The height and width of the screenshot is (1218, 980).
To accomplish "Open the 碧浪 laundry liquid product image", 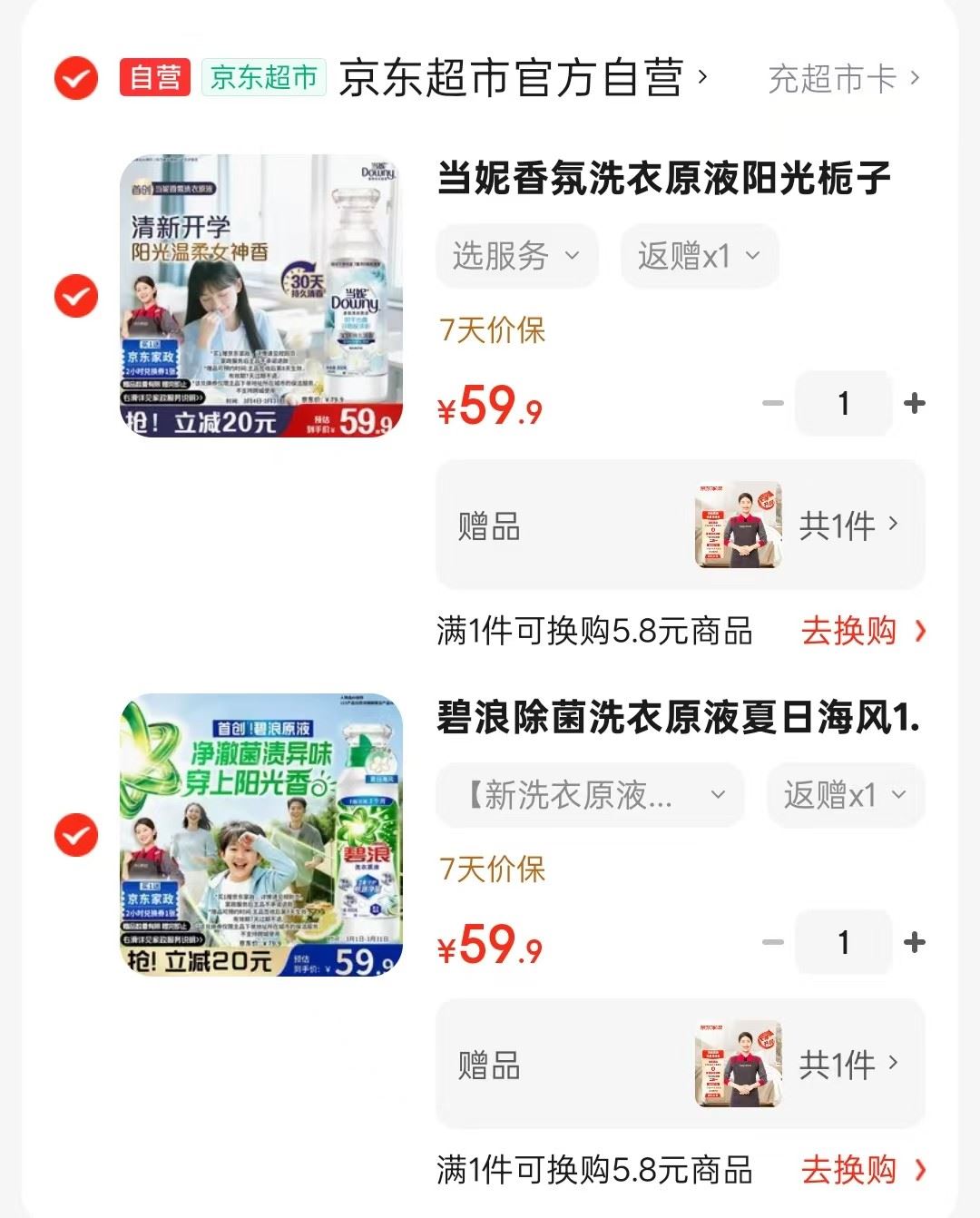I will point(261,835).
